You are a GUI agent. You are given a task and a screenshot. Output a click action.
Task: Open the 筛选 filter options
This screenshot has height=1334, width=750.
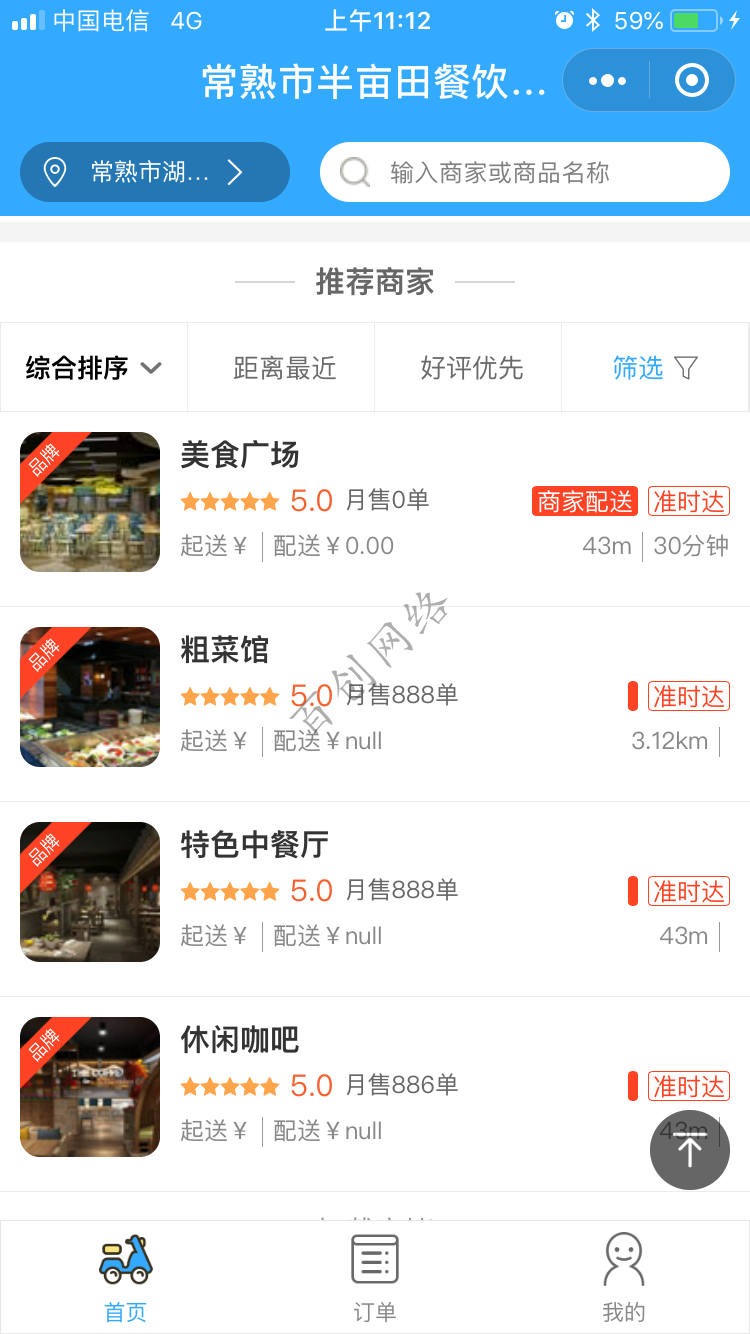tap(654, 368)
